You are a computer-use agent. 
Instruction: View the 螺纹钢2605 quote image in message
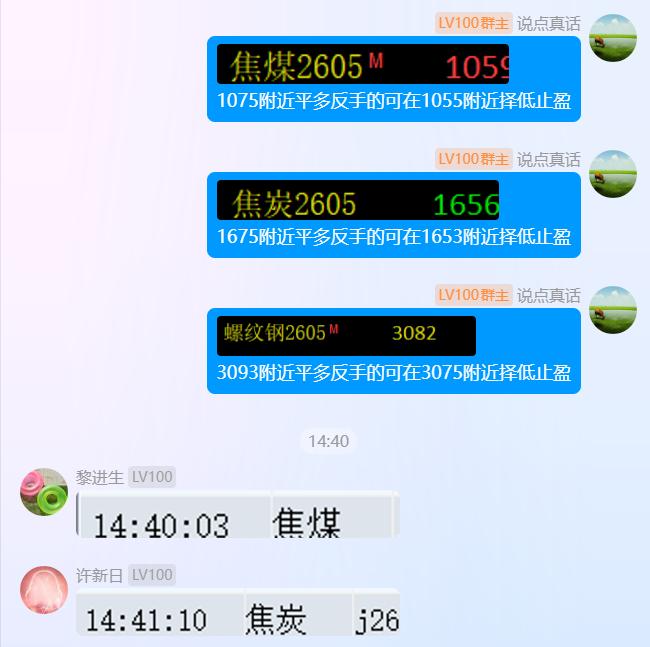coord(346,335)
